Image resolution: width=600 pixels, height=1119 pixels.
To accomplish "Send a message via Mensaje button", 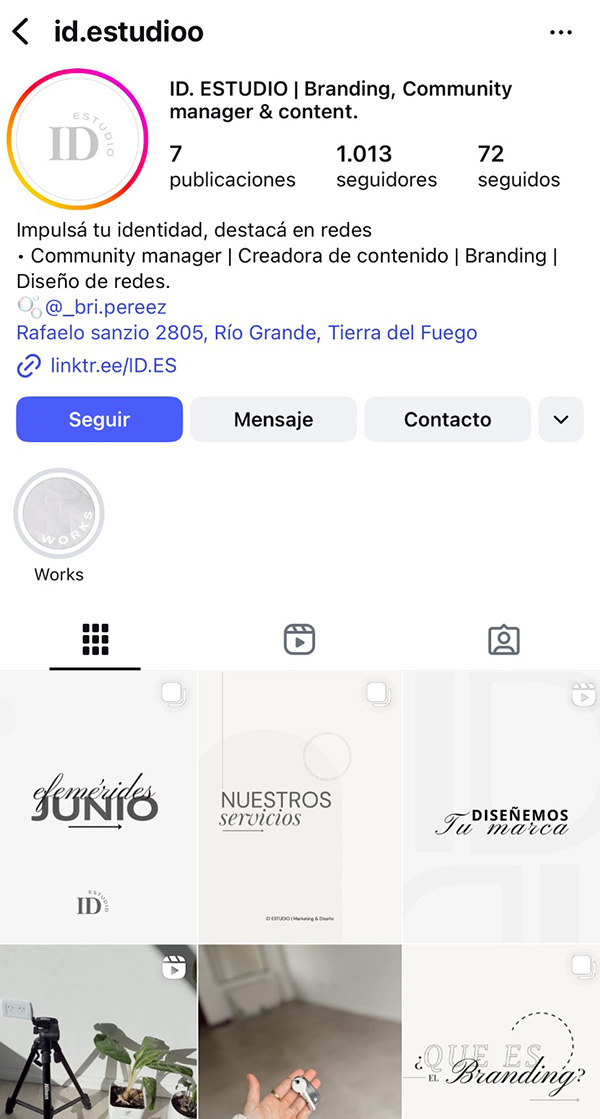I will point(273,419).
